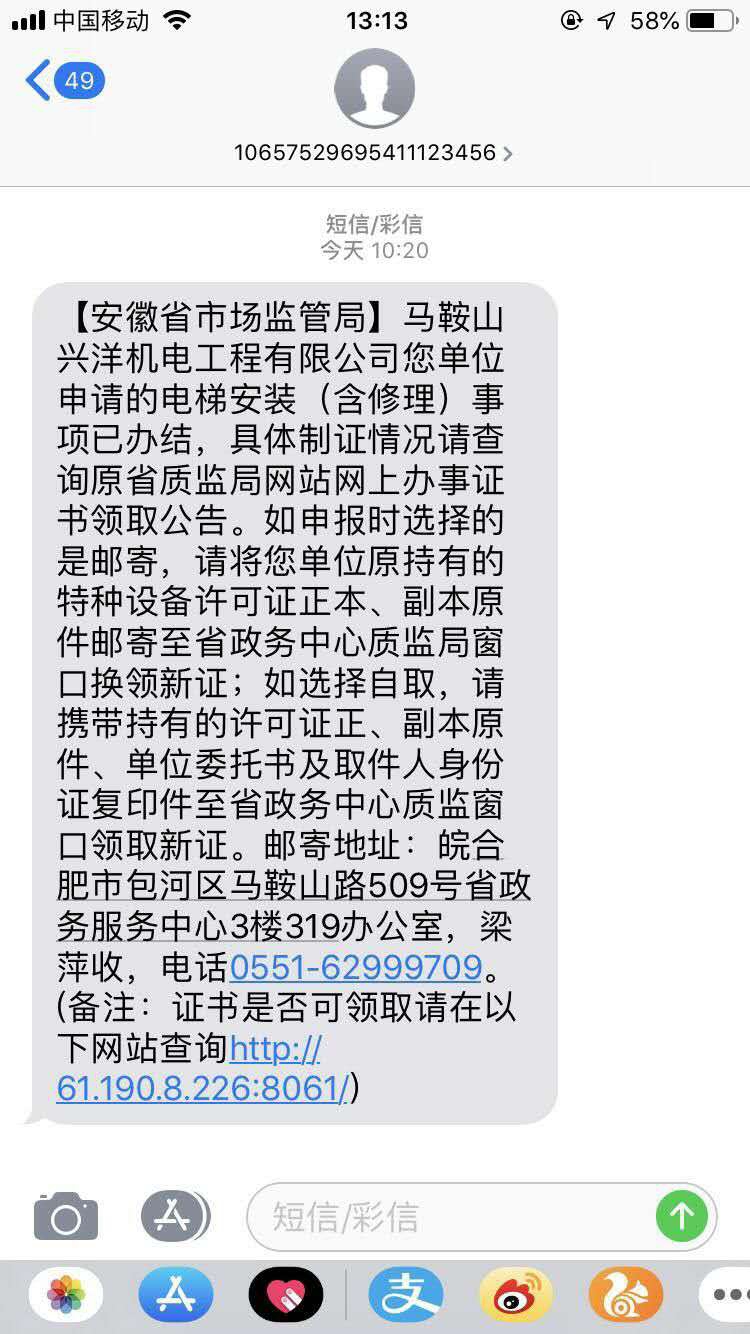Screen dimensions: 750x1334
Task: Show more iMessage apps
Action: pos(728,1295)
